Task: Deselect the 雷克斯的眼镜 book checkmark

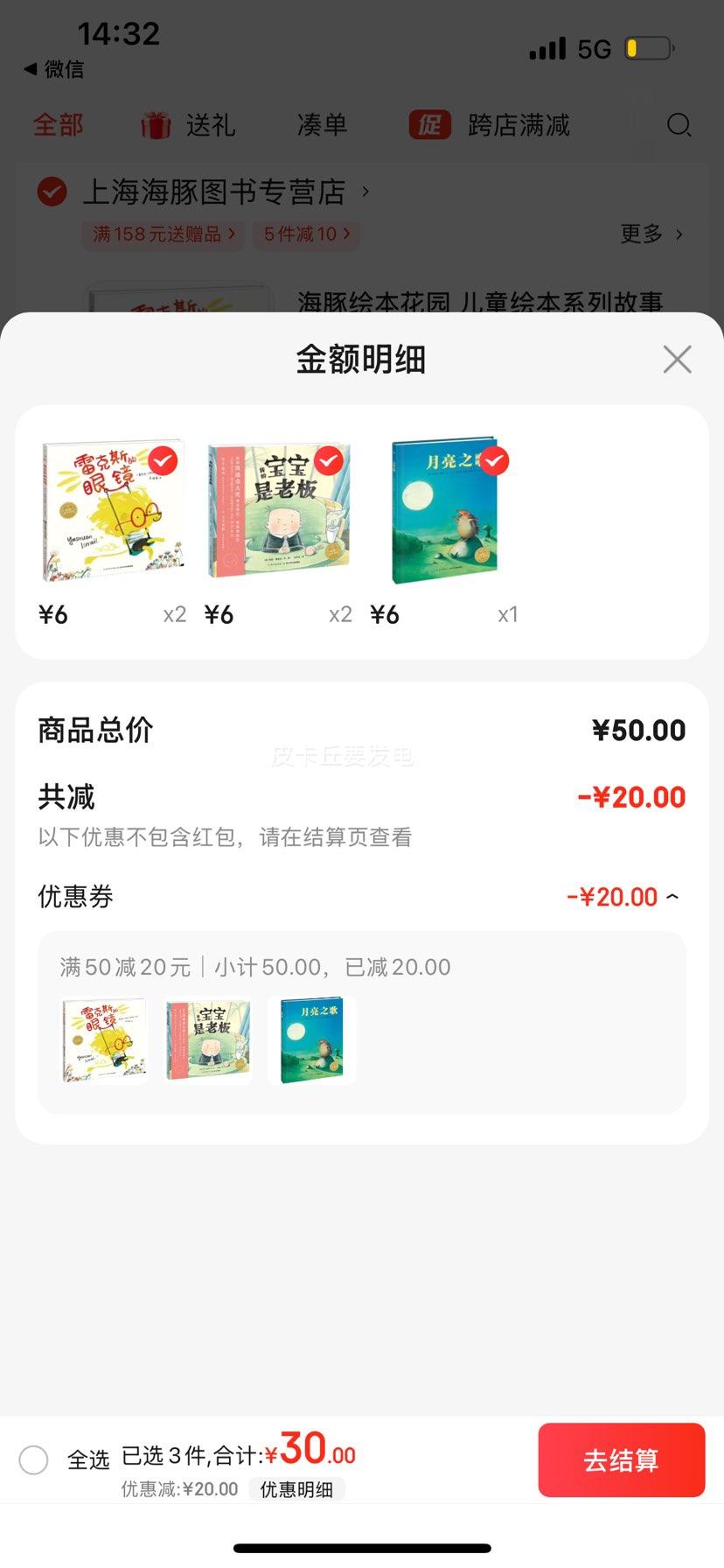Action: tap(163, 462)
